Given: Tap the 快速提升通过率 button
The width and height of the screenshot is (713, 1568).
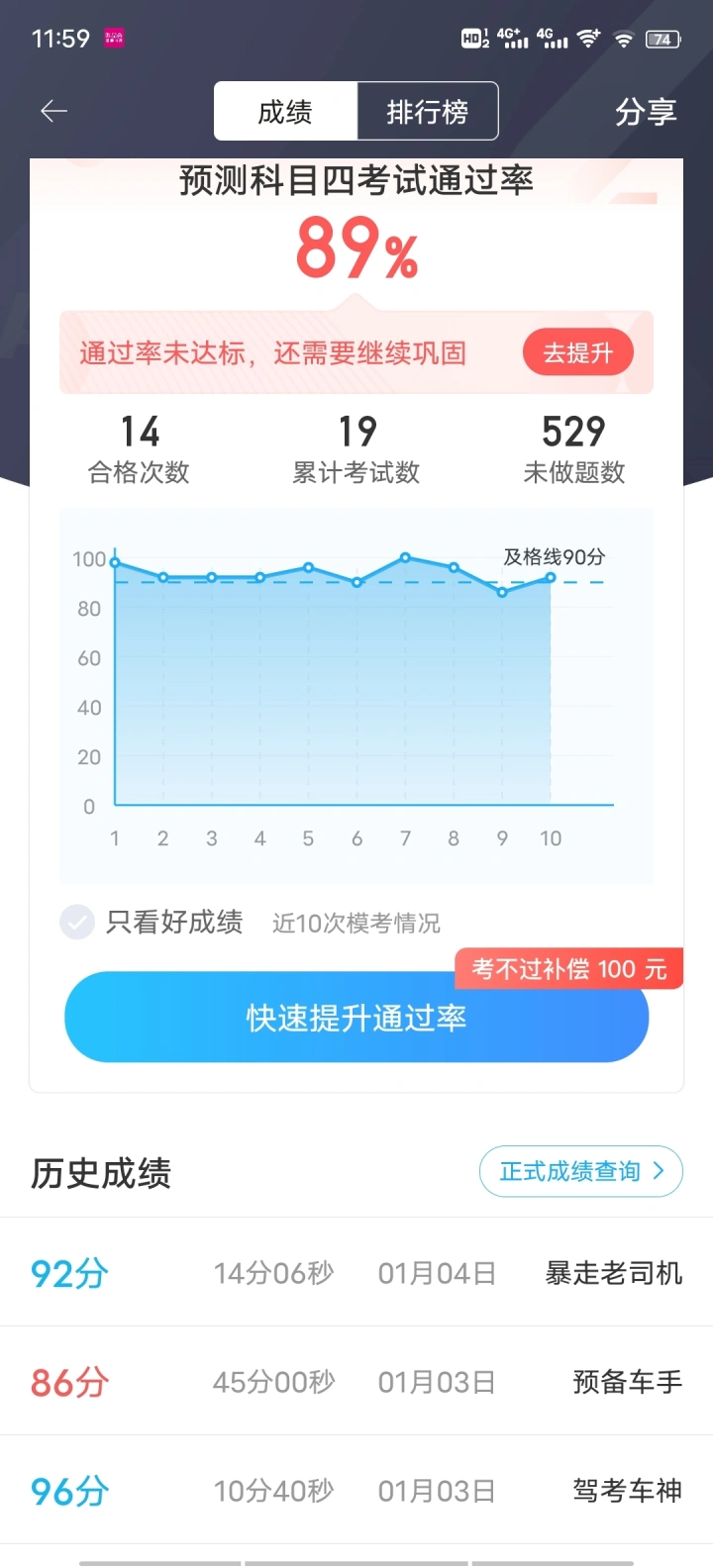Looking at the screenshot, I should (x=356, y=1018).
